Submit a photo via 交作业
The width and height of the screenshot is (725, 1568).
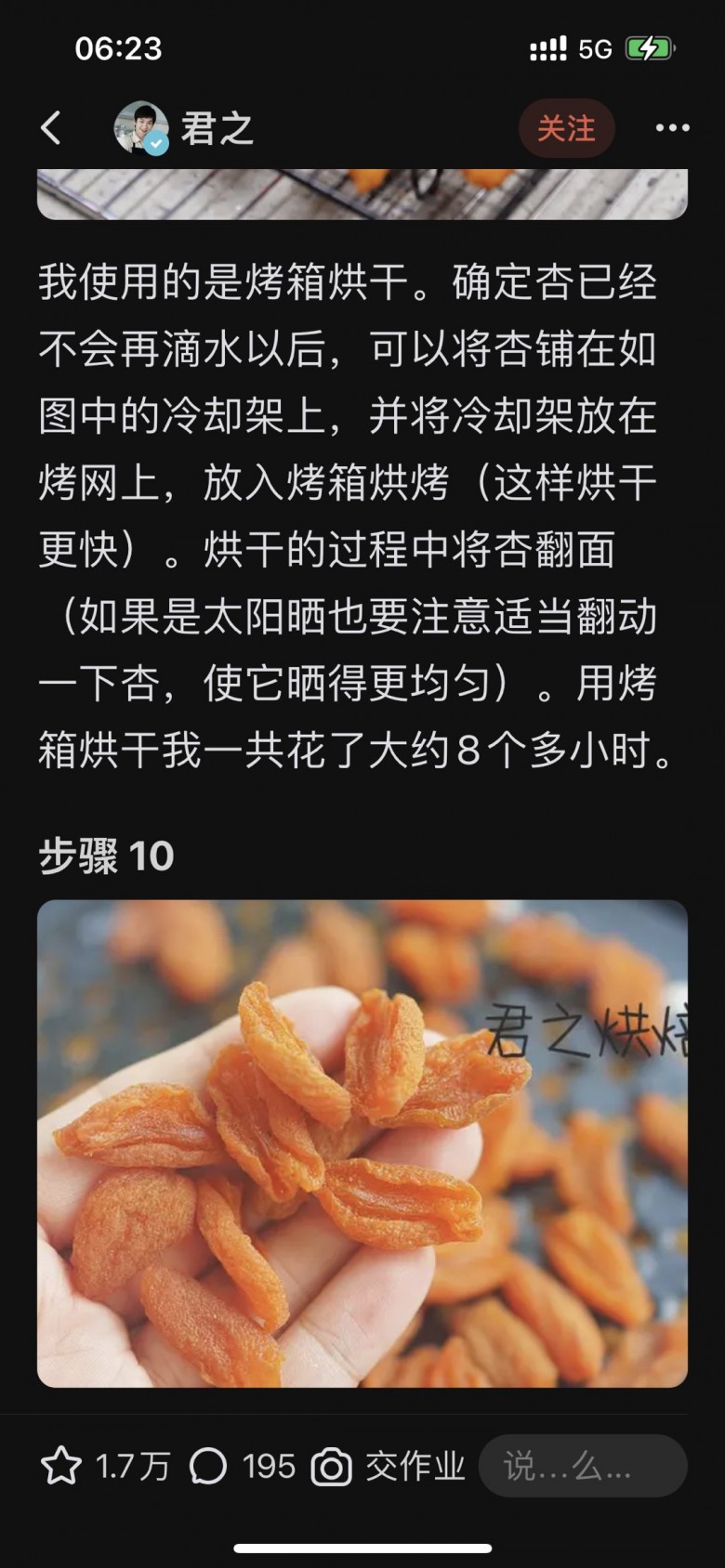point(389,1467)
